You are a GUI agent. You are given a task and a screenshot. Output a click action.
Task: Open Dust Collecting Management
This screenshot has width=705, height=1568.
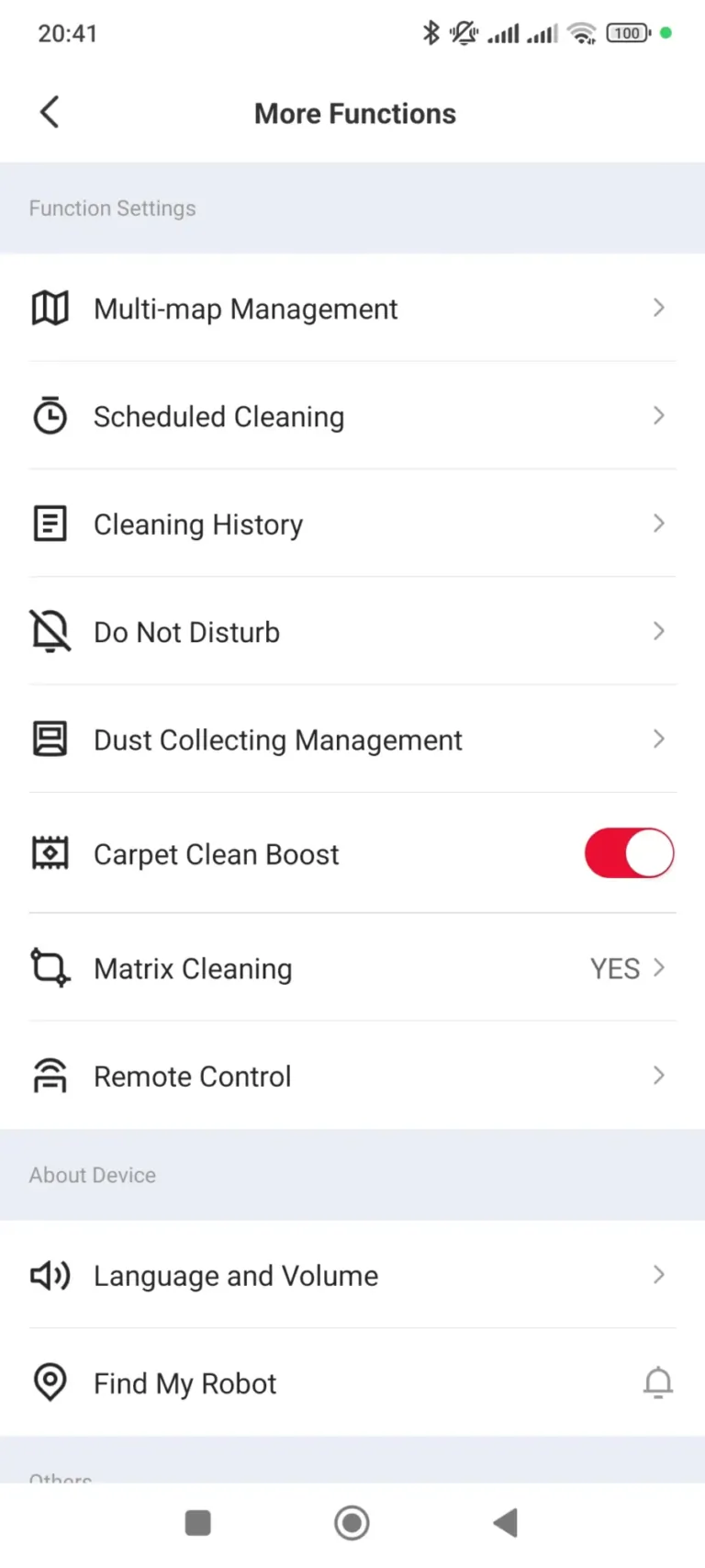click(x=352, y=740)
